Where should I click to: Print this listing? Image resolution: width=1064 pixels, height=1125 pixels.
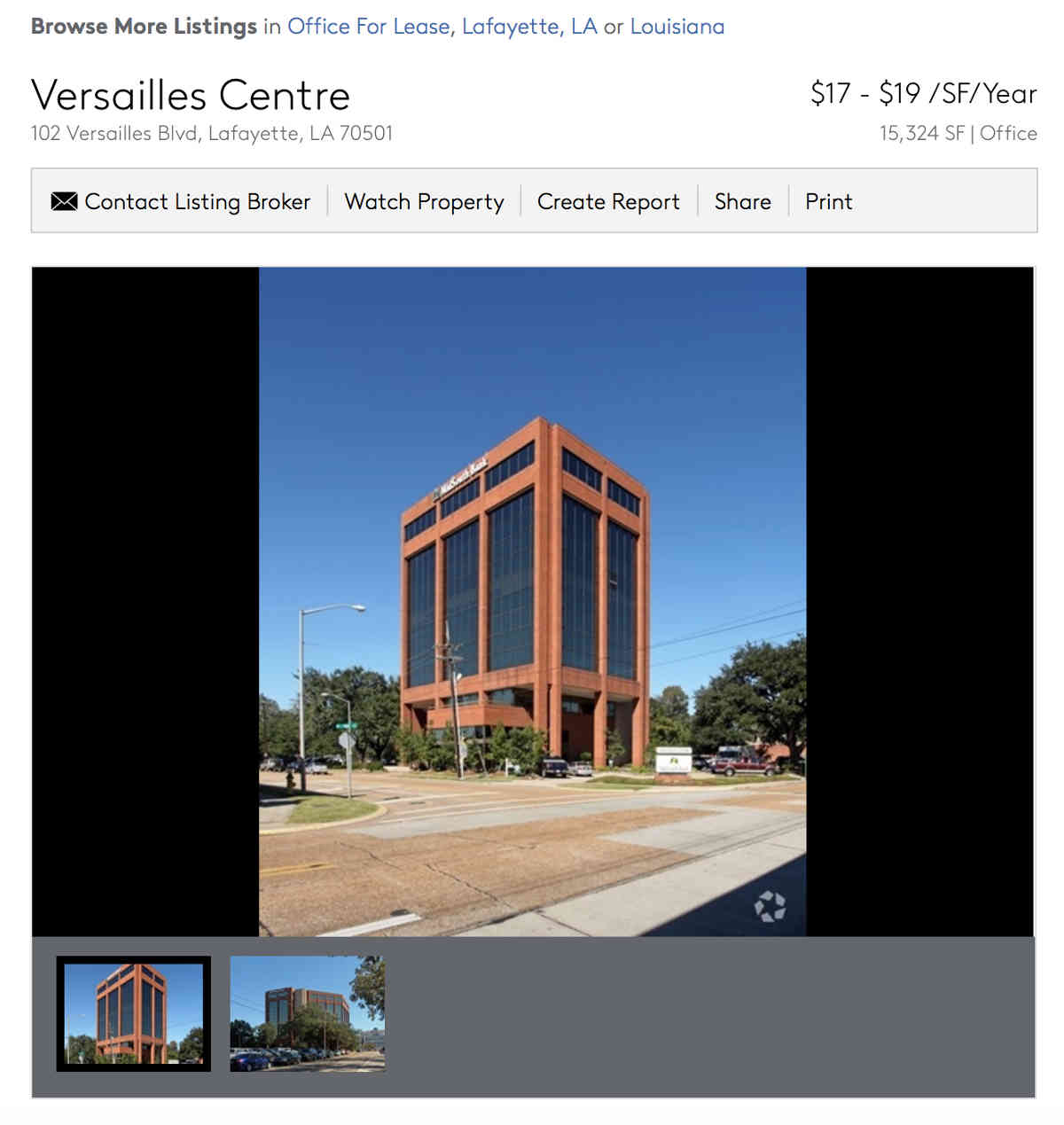828,202
